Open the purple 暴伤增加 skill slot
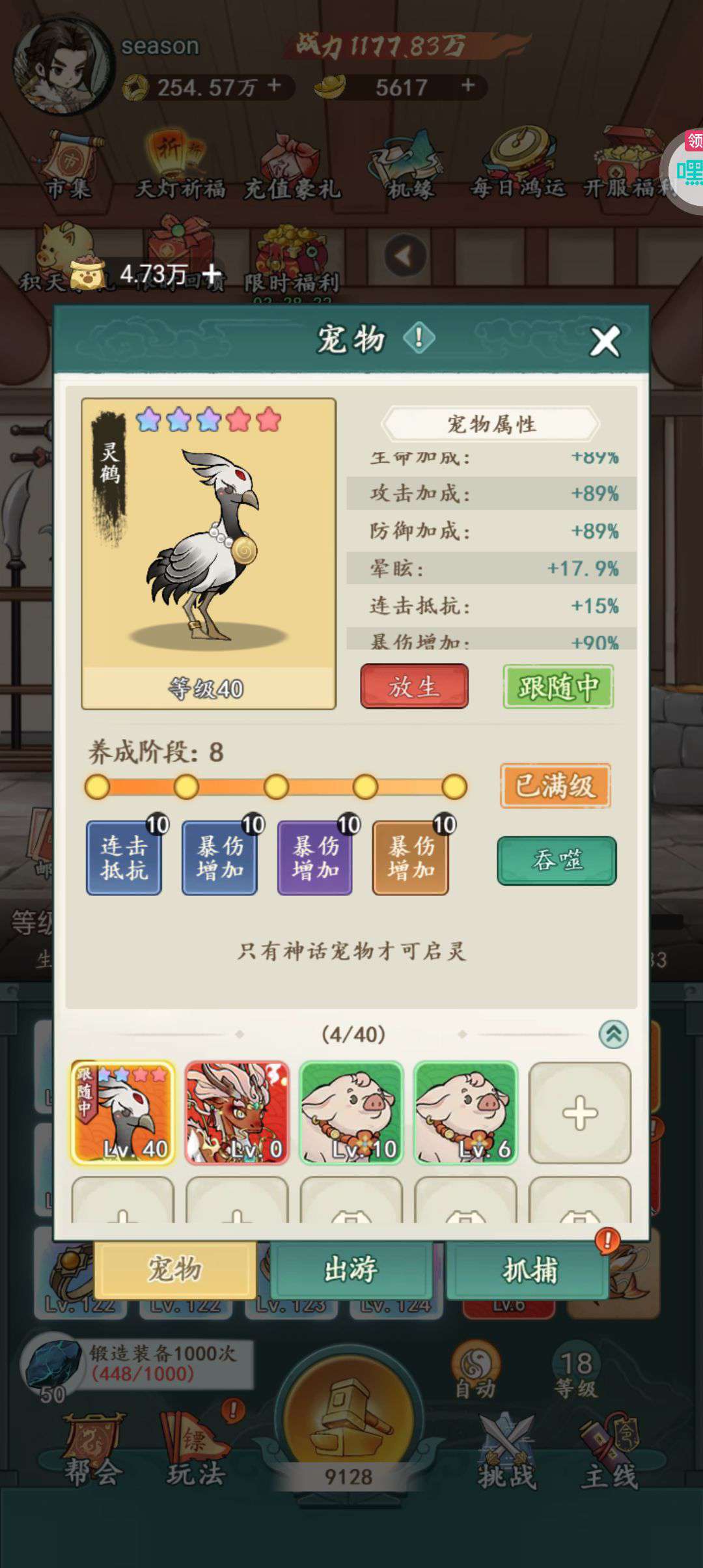The height and width of the screenshot is (1568, 703). tap(315, 858)
